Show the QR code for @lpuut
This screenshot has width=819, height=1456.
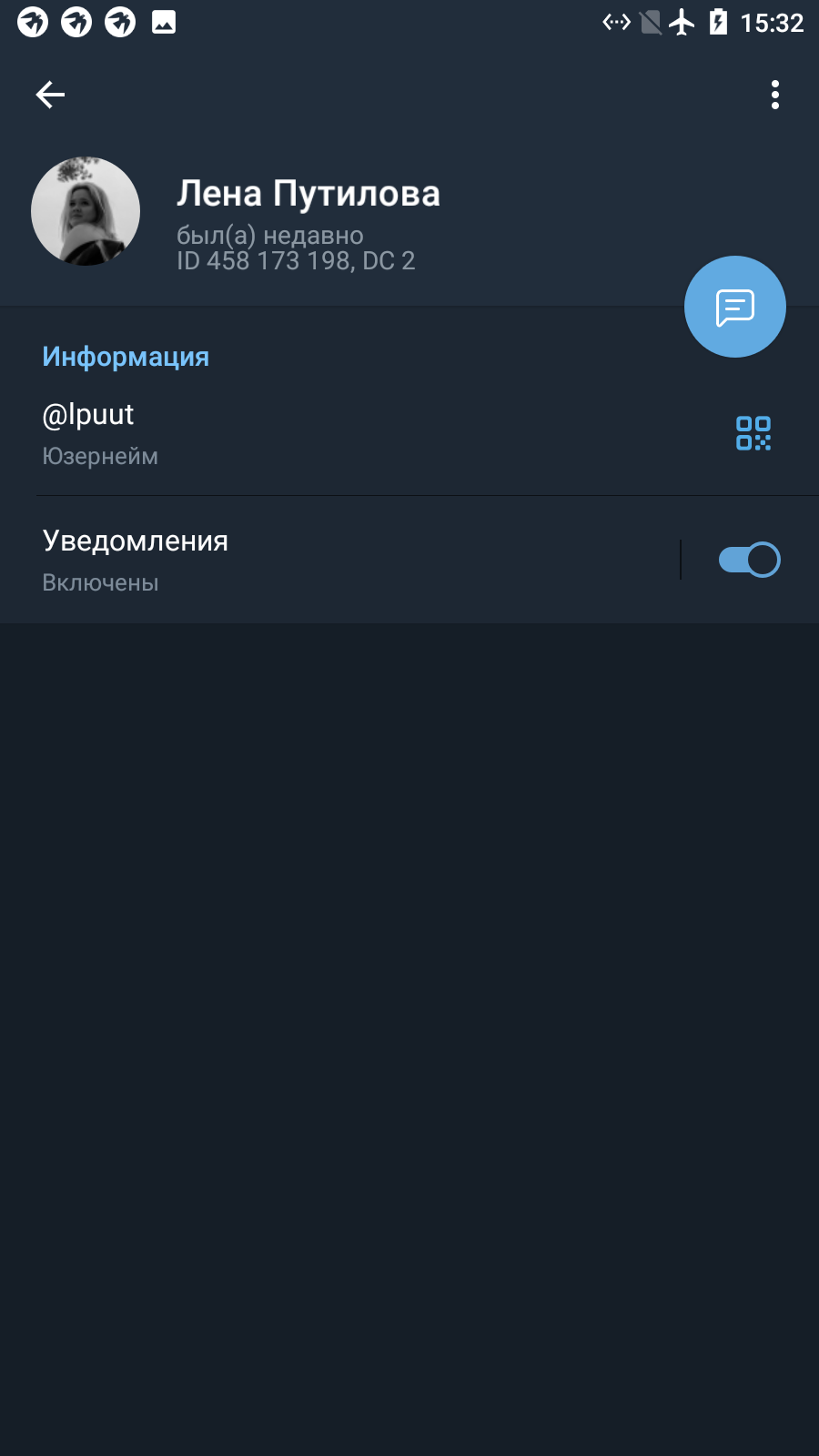tap(753, 433)
